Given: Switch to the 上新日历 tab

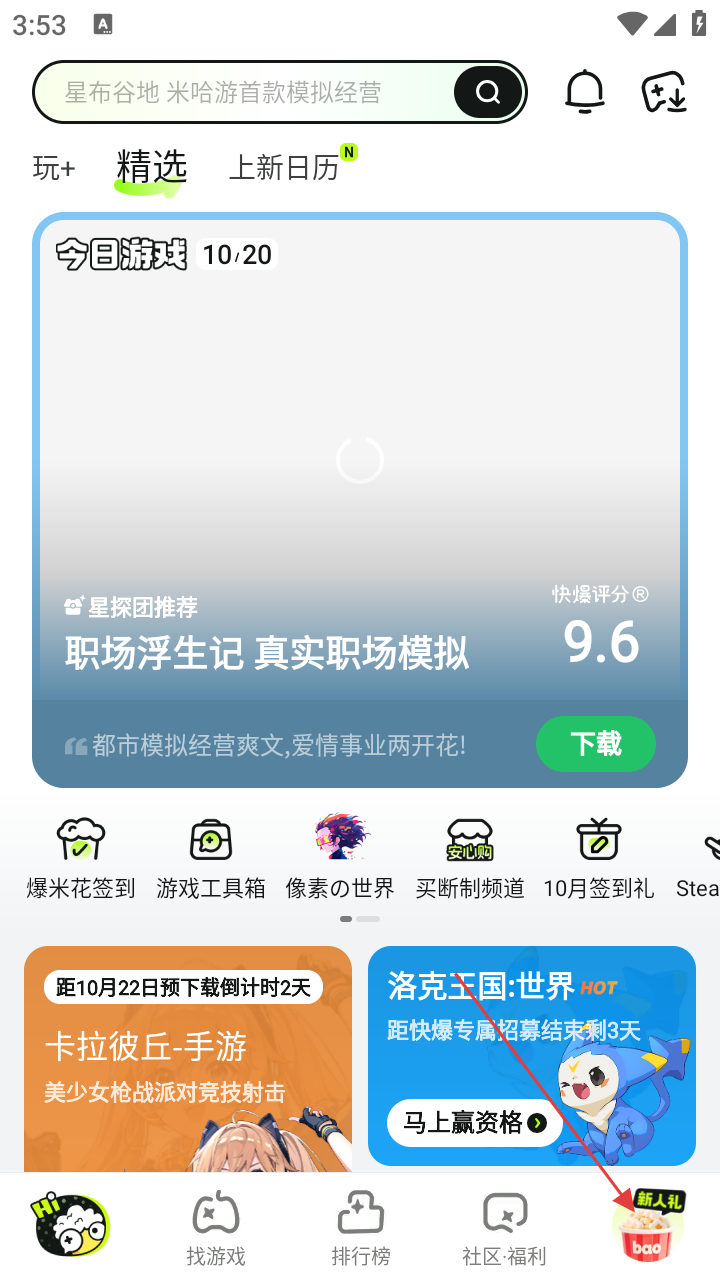Looking at the screenshot, I should click(285, 167).
